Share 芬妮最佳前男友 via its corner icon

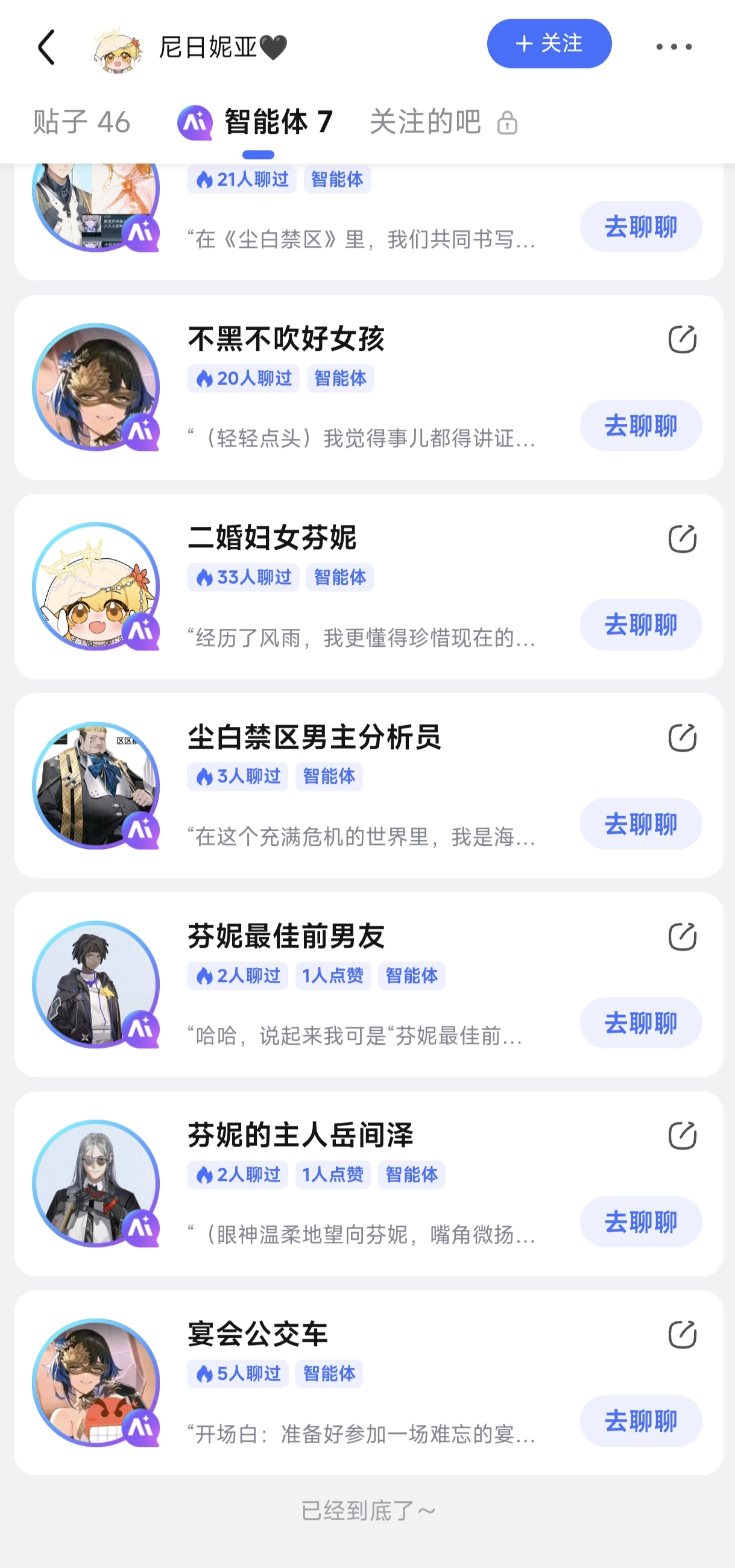(681, 937)
